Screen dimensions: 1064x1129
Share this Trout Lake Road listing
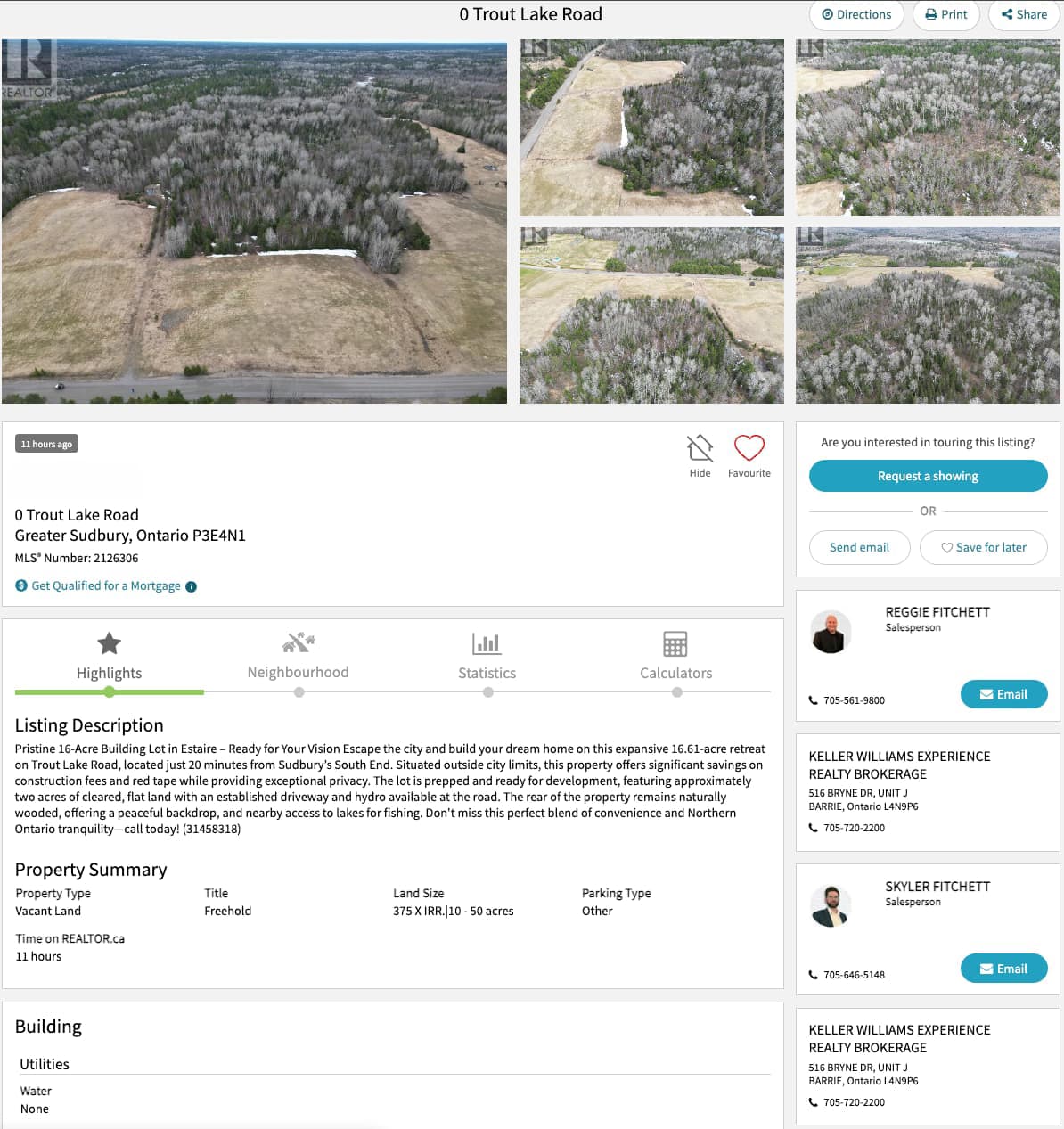(x=1024, y=15)
